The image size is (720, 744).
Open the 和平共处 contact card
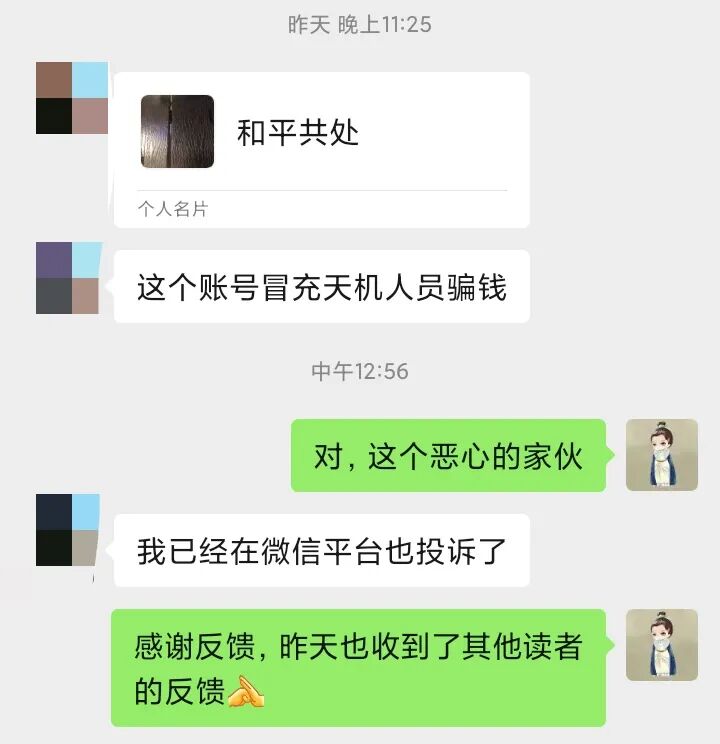coord(321,148)
